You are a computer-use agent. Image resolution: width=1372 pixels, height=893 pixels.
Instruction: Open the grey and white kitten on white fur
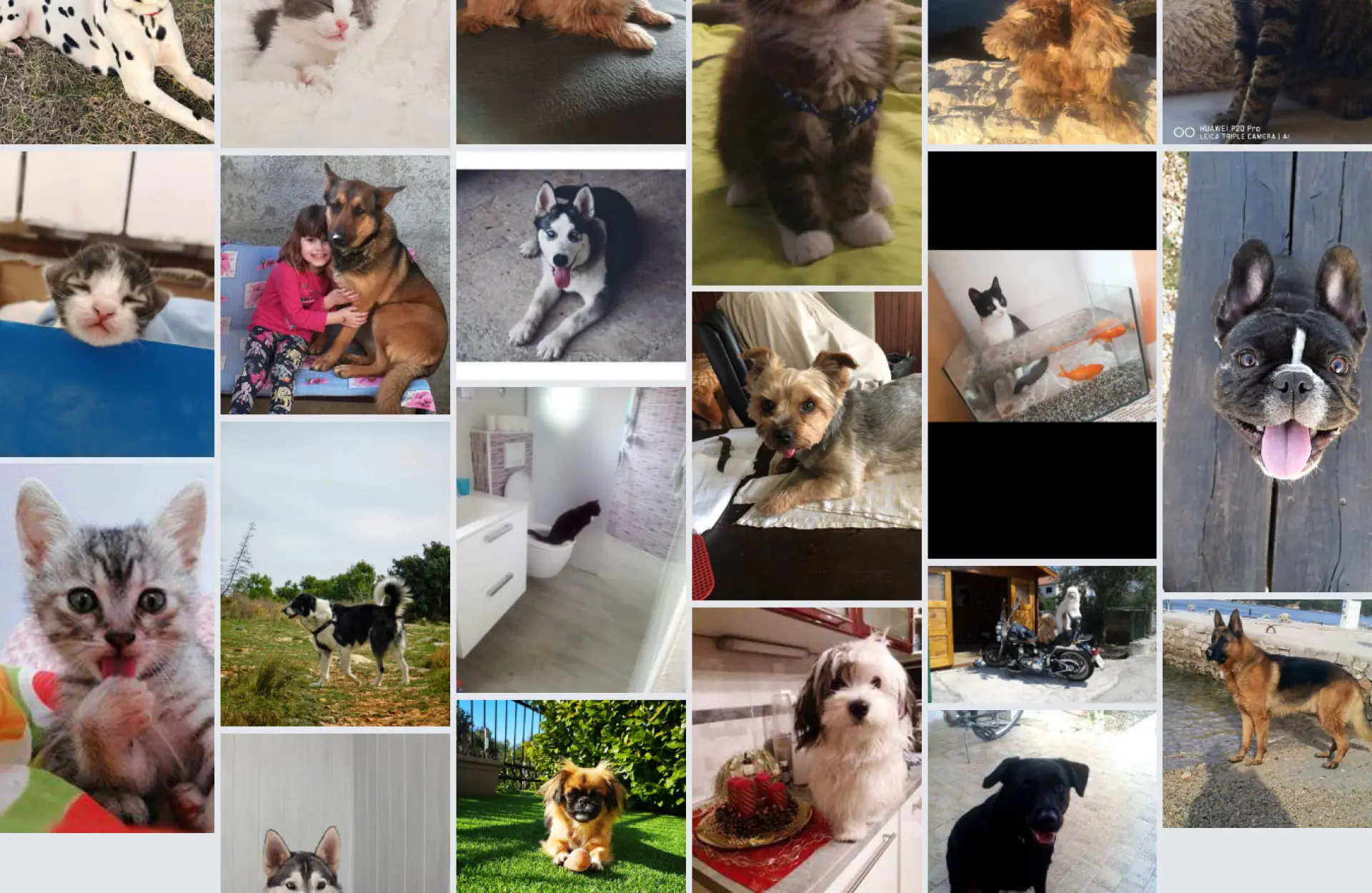(x=335, y=73)
